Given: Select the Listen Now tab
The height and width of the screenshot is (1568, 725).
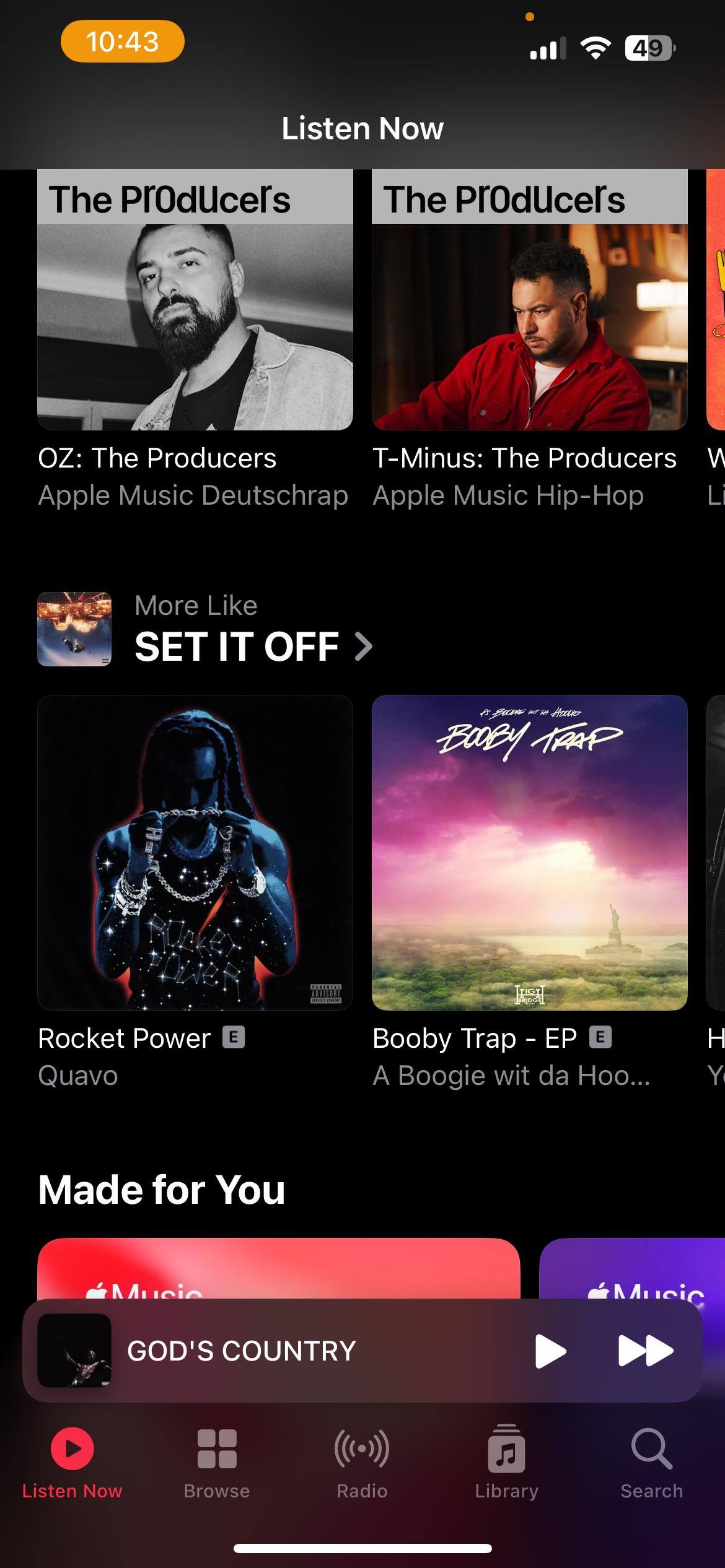Looking at the screenshot, I should click(x=72, y=1463).
